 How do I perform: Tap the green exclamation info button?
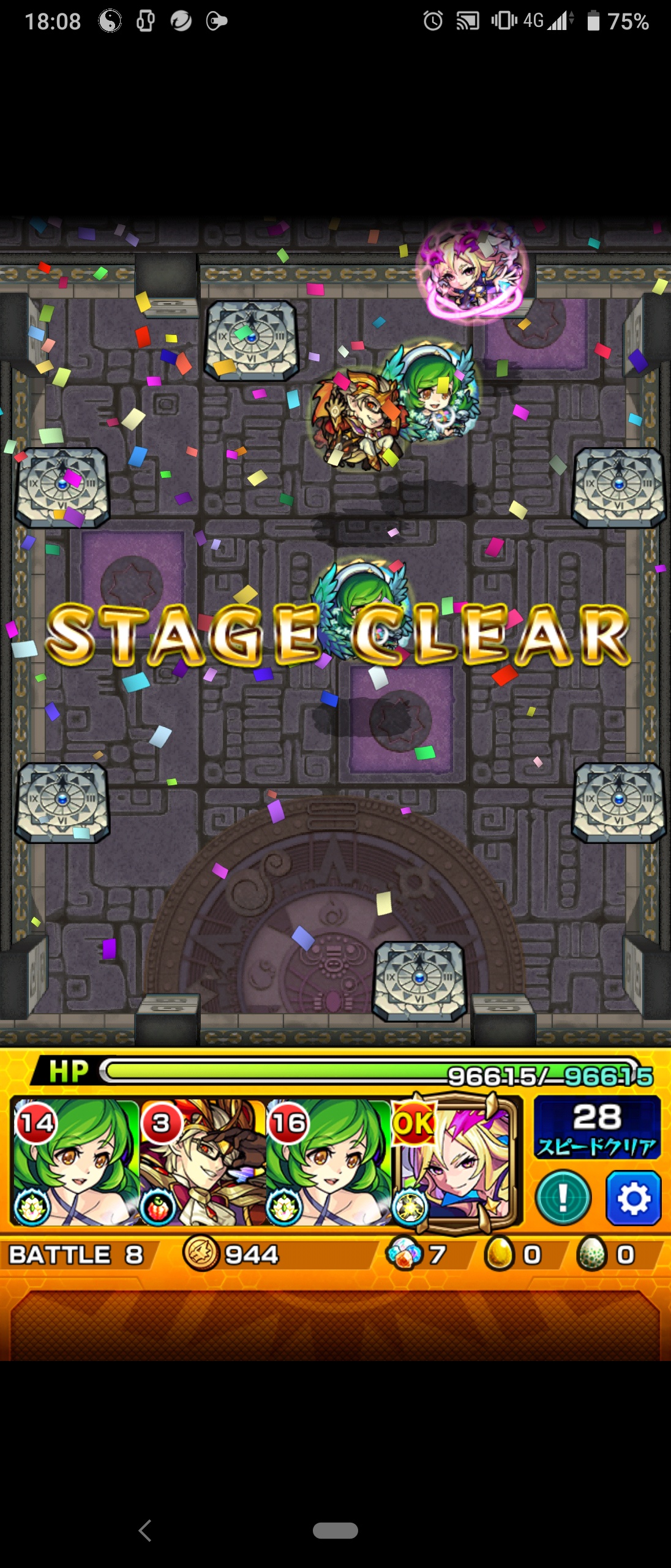point(563,1198)
